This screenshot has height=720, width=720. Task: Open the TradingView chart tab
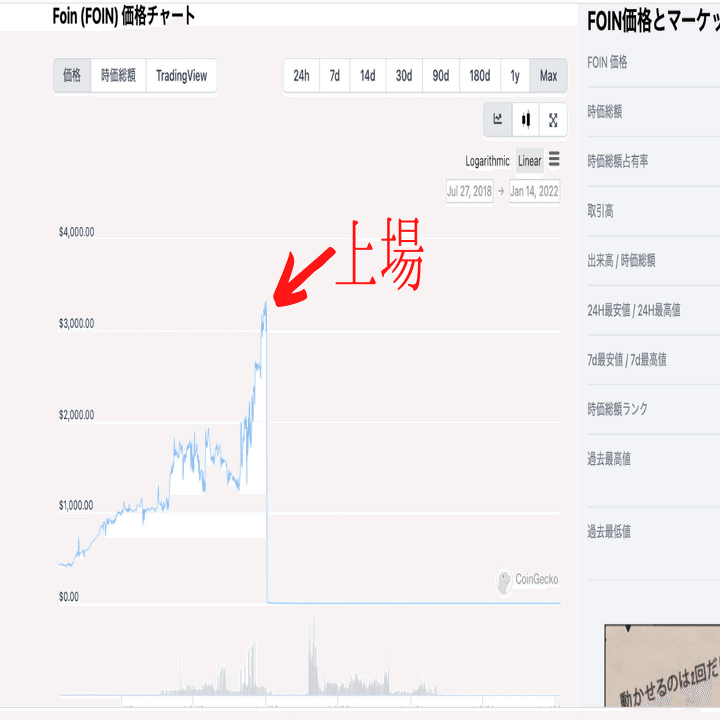click(181, 76)
